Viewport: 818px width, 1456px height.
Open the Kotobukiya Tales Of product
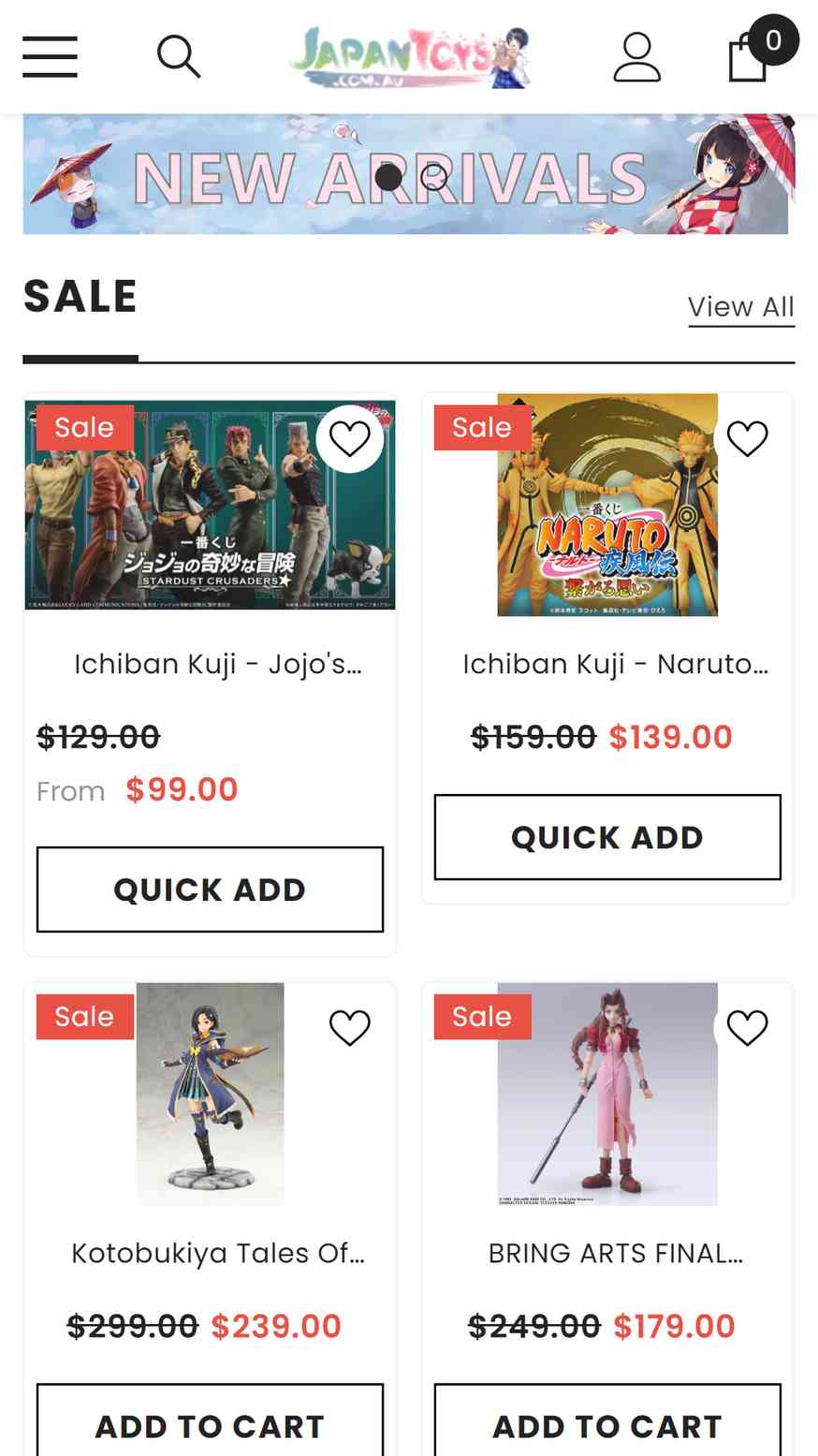click(x=217, y=1253)
